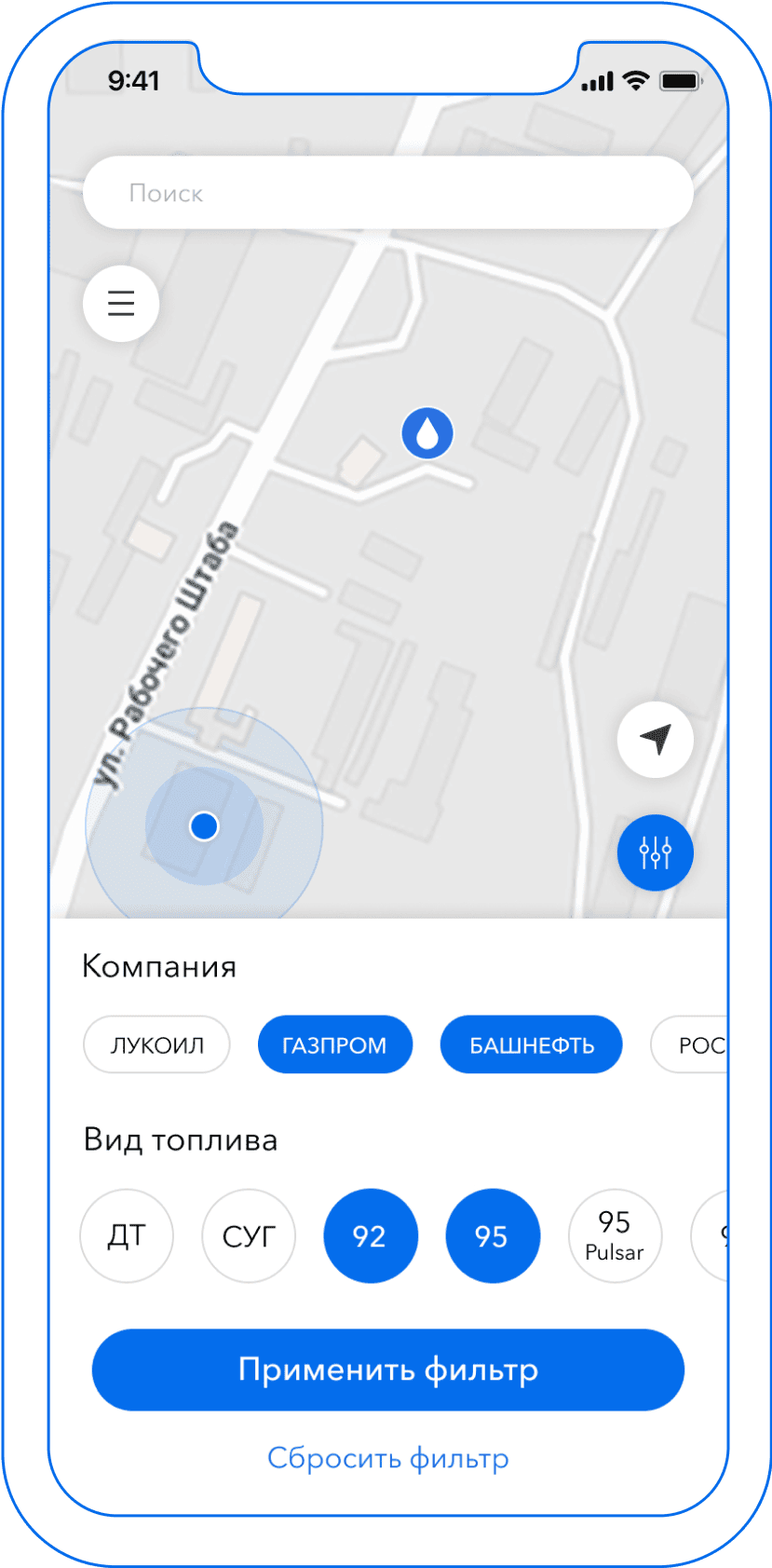Choose ДТ fuel type
The height and width of the screenshot is (1568, 772).
[x=127, y=1236]
